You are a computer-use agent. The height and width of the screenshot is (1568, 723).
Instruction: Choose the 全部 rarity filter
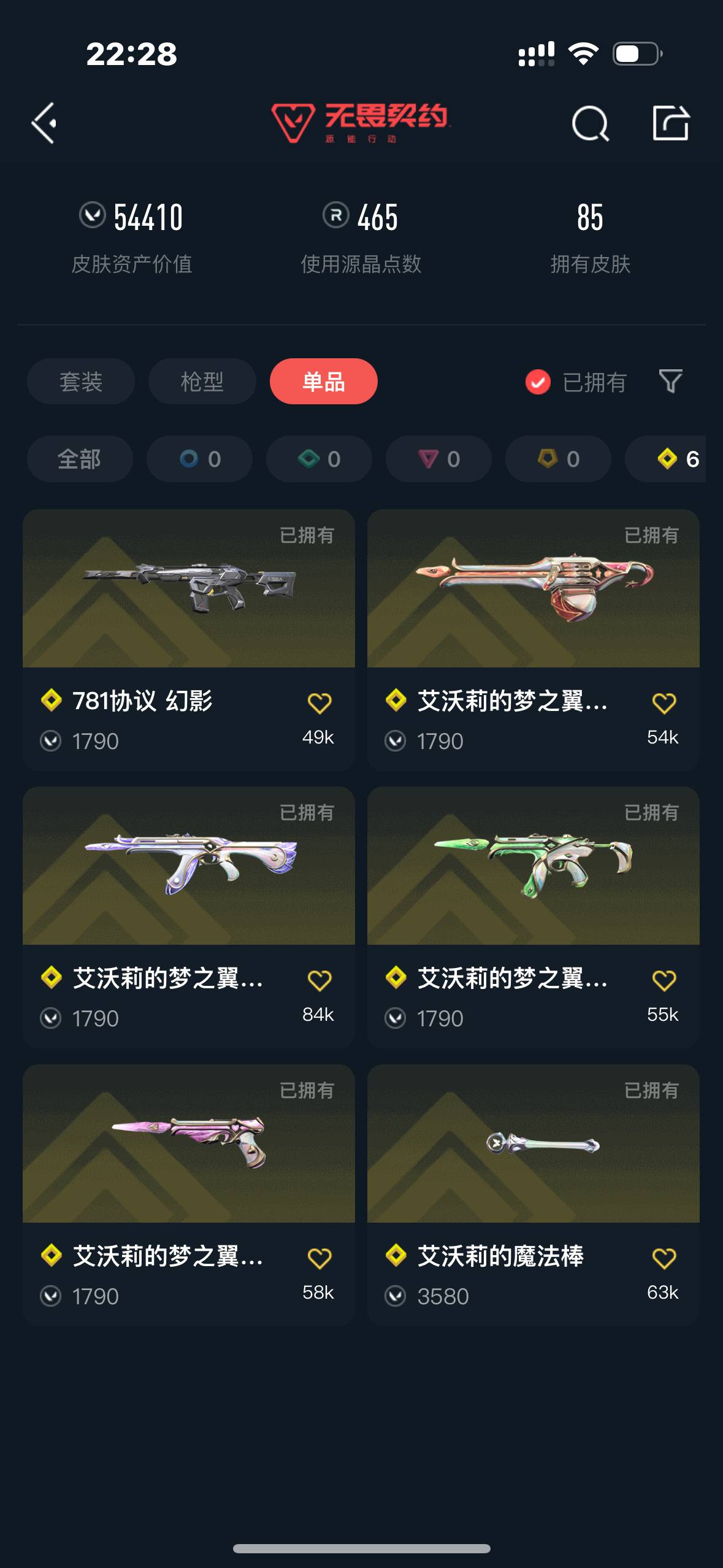(80, 459)
